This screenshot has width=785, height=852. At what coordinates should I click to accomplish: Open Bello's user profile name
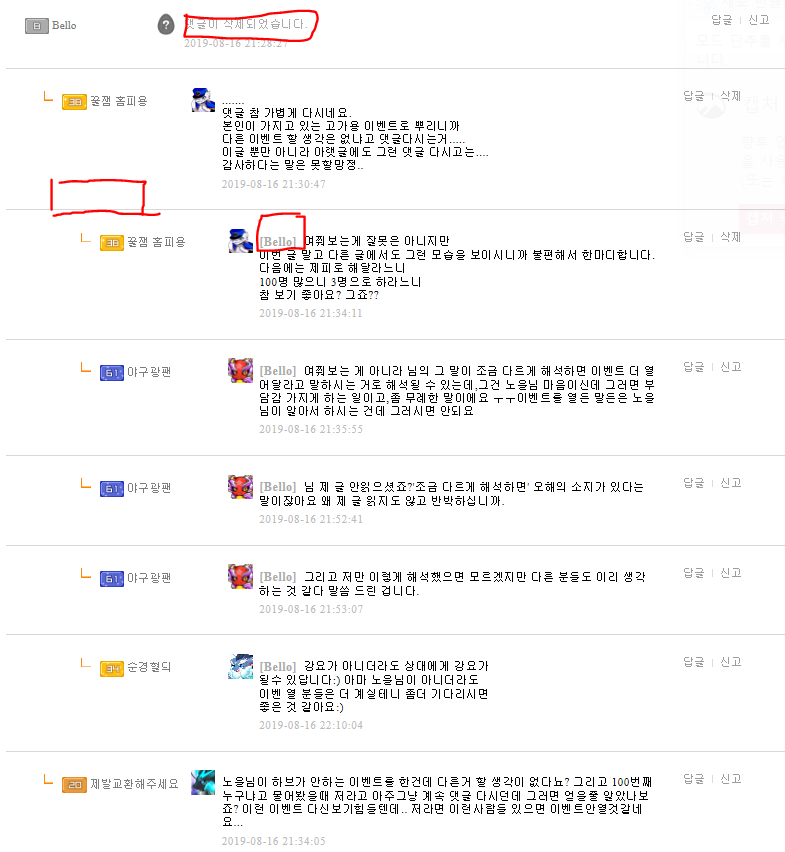(64, 26)
